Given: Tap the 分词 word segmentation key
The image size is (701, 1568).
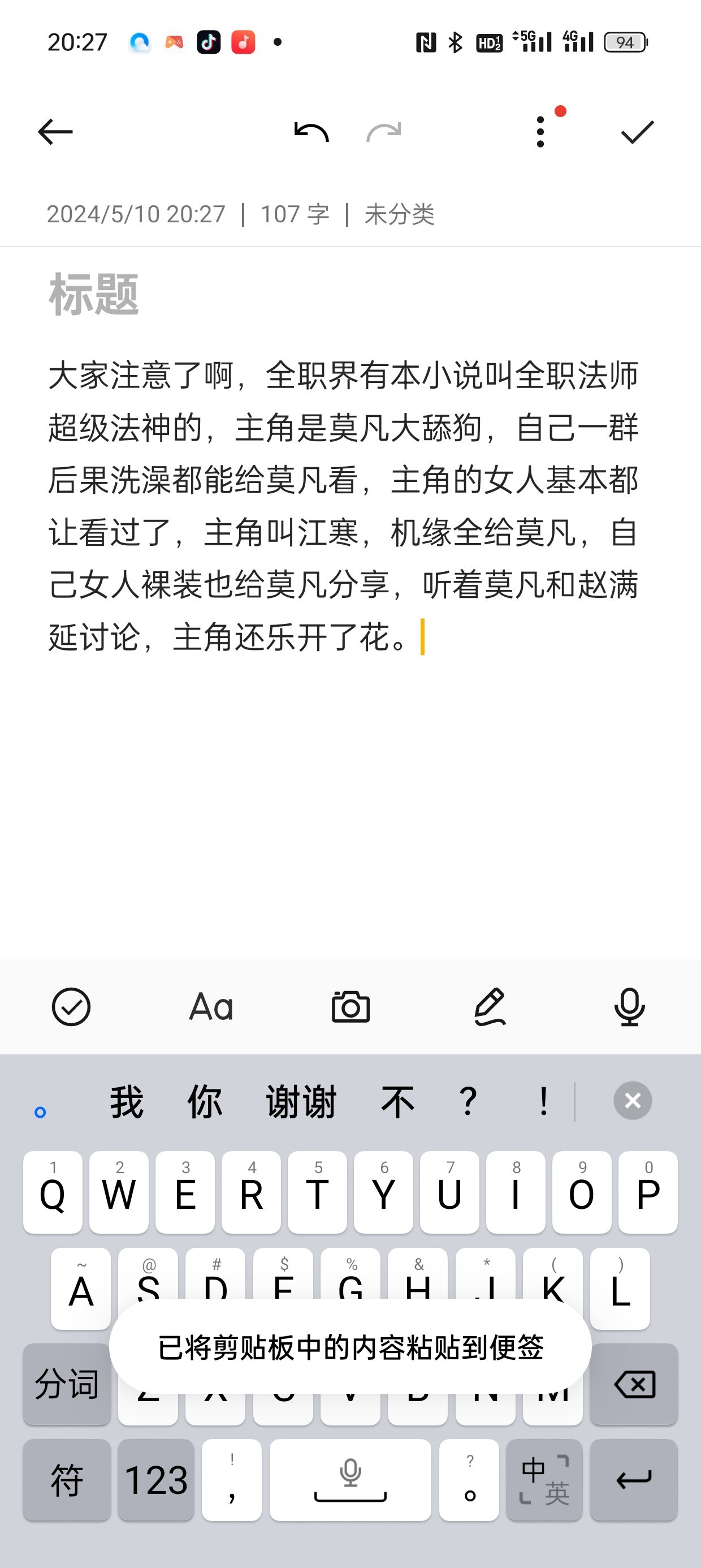Looking at the screenshot, I should pos(67,1384).
